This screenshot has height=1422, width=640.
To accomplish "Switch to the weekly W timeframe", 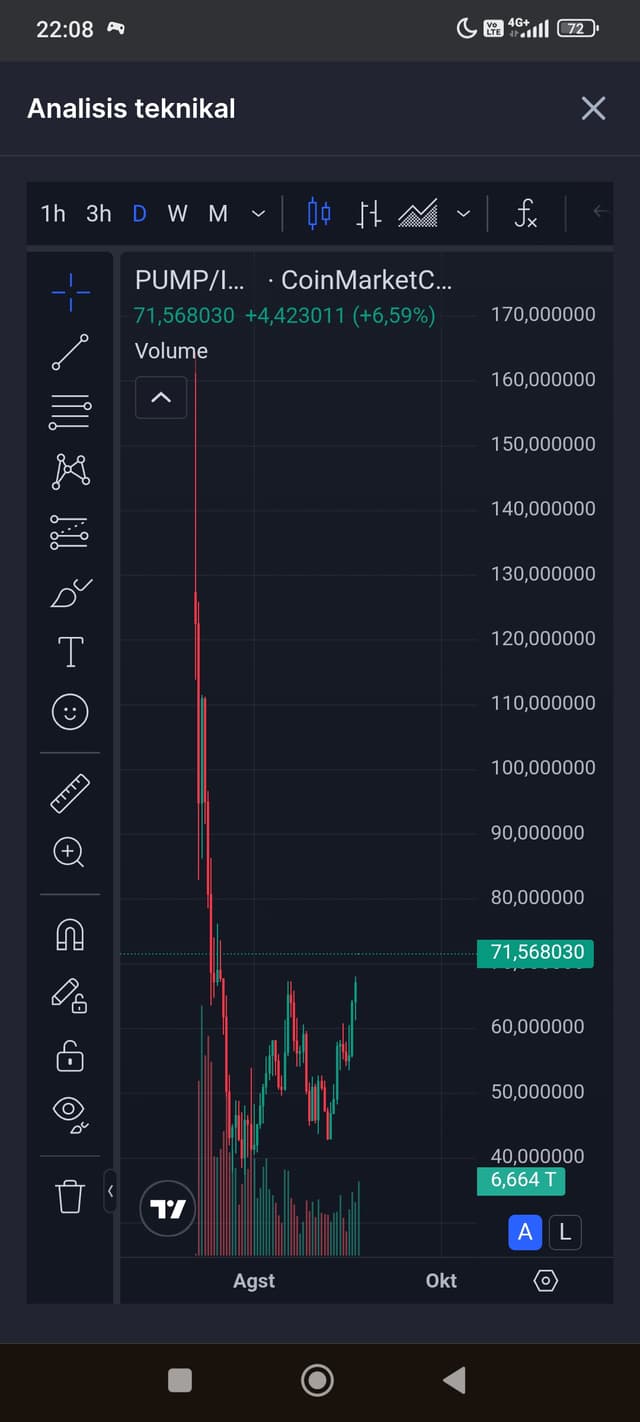I will tap(177, 213).
